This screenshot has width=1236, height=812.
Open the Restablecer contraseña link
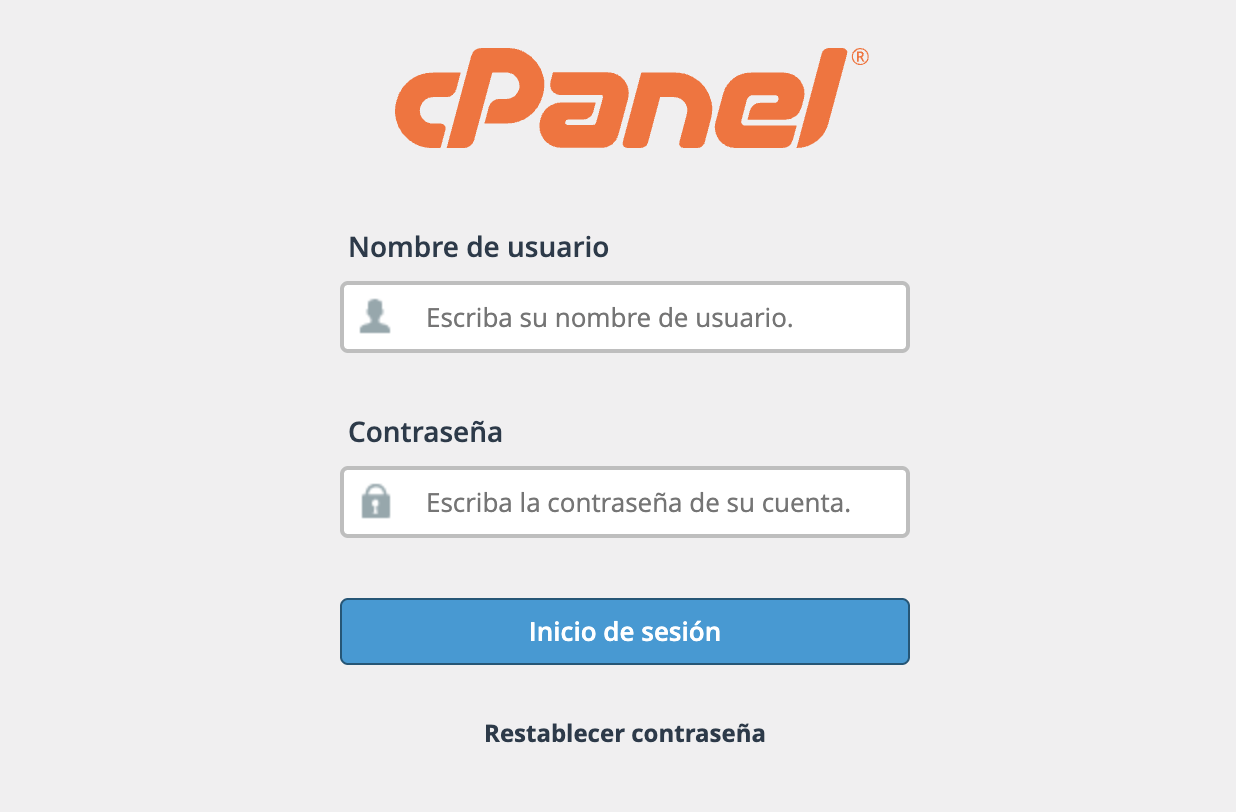pos(624,733)
